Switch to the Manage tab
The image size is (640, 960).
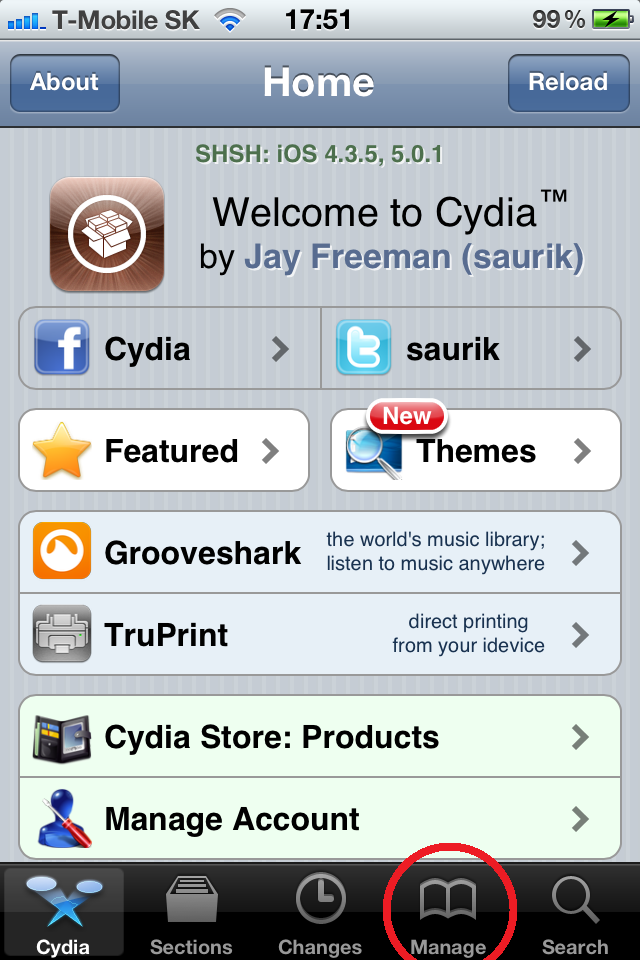click(x=448, y=914)
